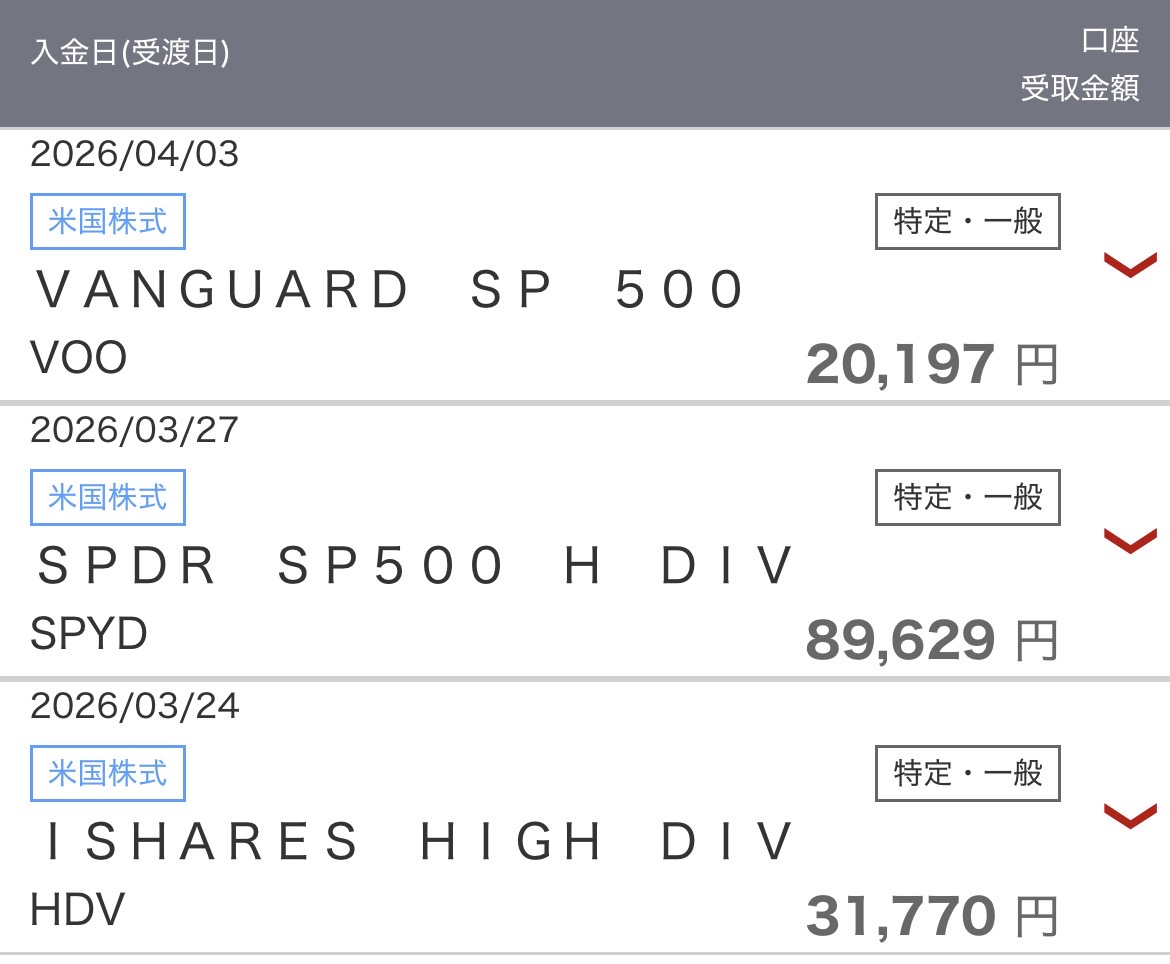Expand the SPYD dividend details chevron
This screenshot has height=964, width=1170.
(1130, 541)
